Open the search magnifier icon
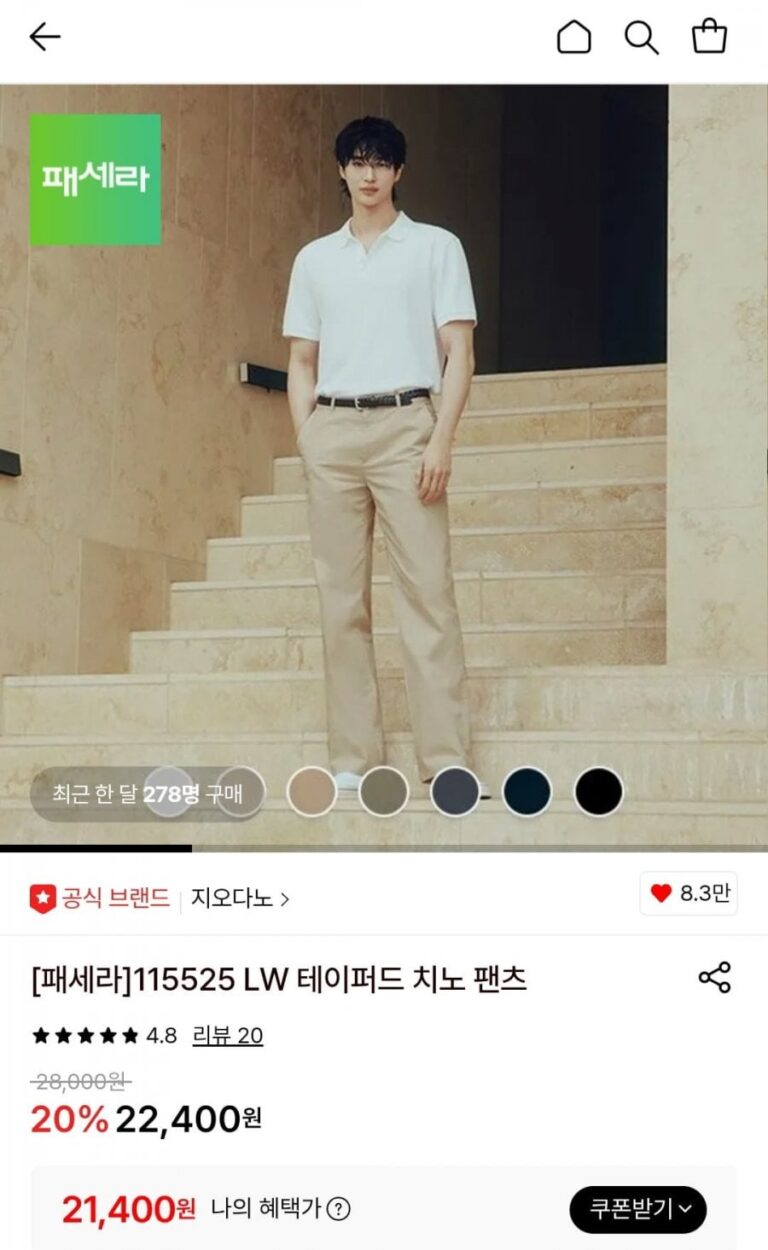The width and height of the screenshot is (768, 1250). (641, 38)
